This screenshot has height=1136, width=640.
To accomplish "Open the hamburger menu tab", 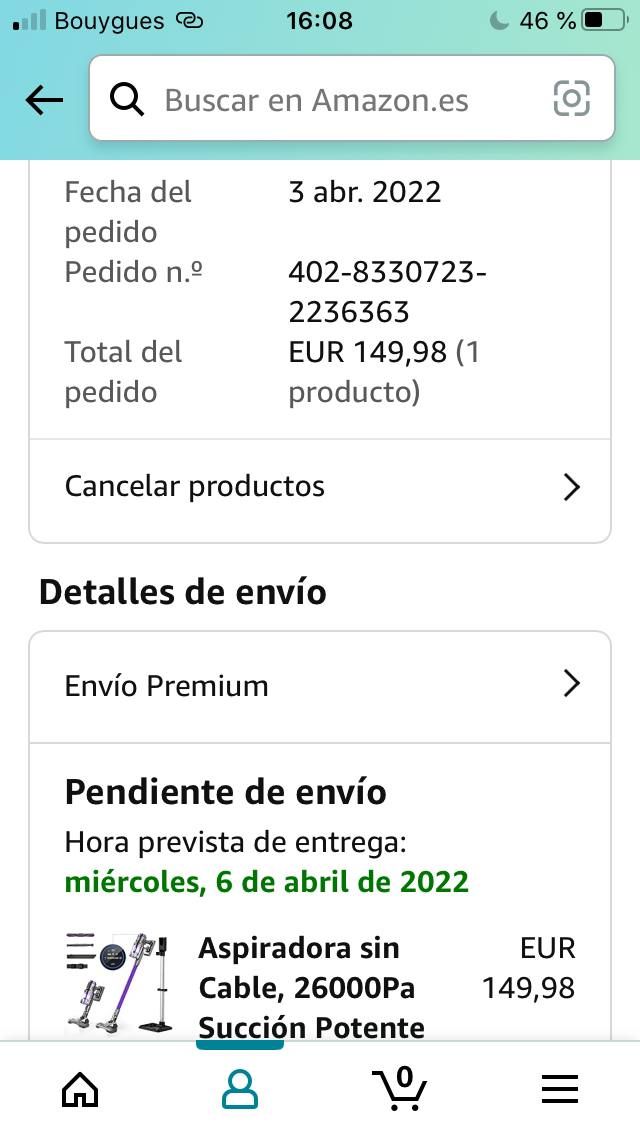I will tap(559, 1089).
